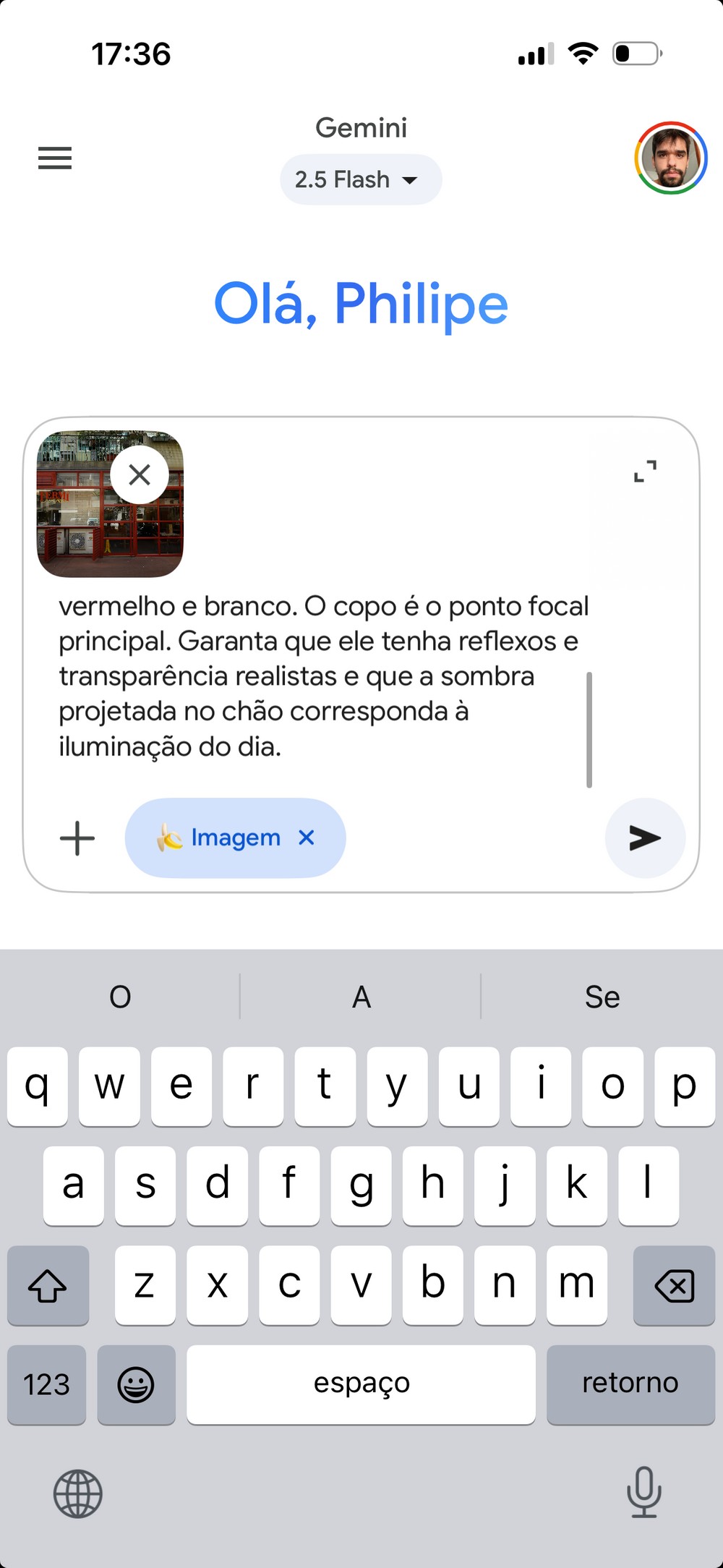This screenshot has width=723, height=1568.
Task: Switch keyboard to 123 numbers layout
Action: 47,1384
